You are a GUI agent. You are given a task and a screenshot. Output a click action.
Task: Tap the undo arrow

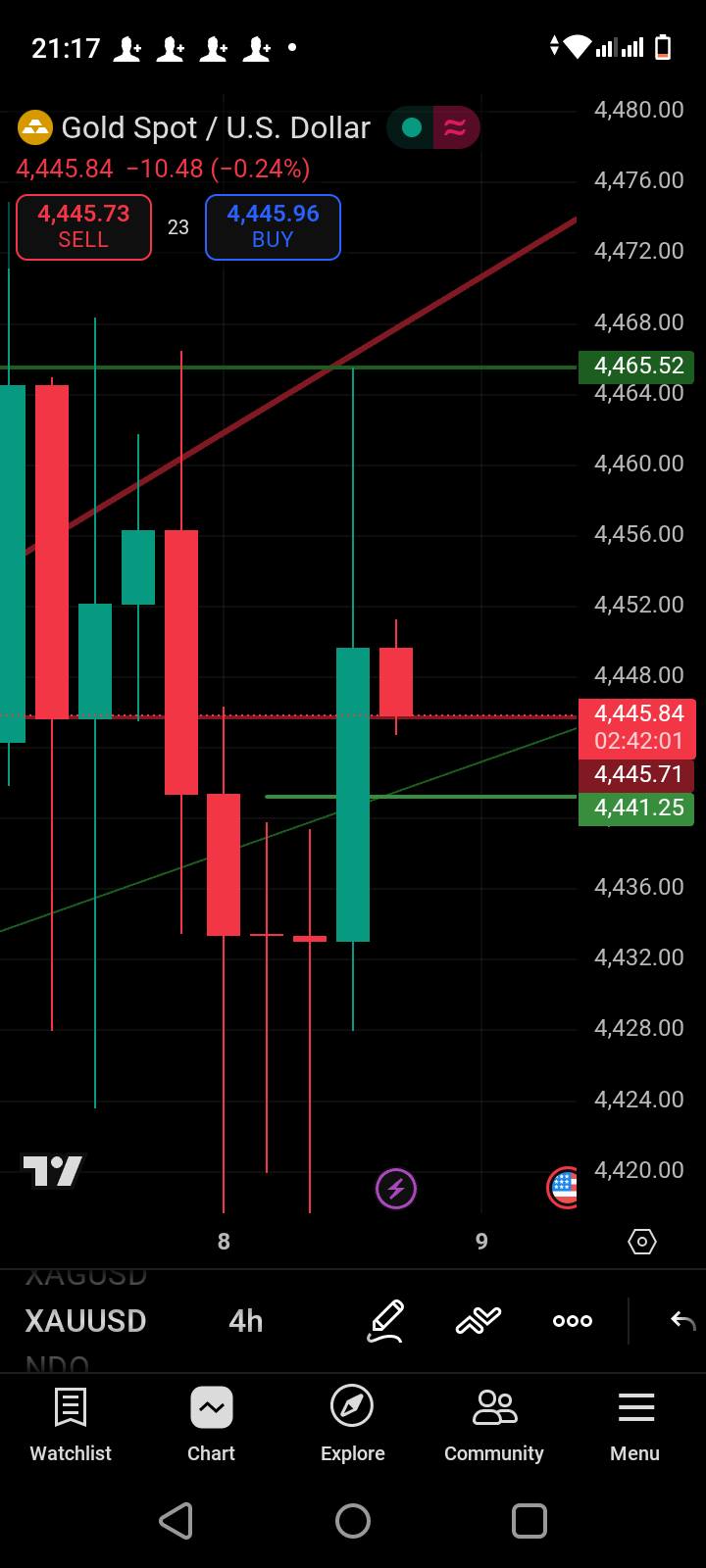(682, 1321)
